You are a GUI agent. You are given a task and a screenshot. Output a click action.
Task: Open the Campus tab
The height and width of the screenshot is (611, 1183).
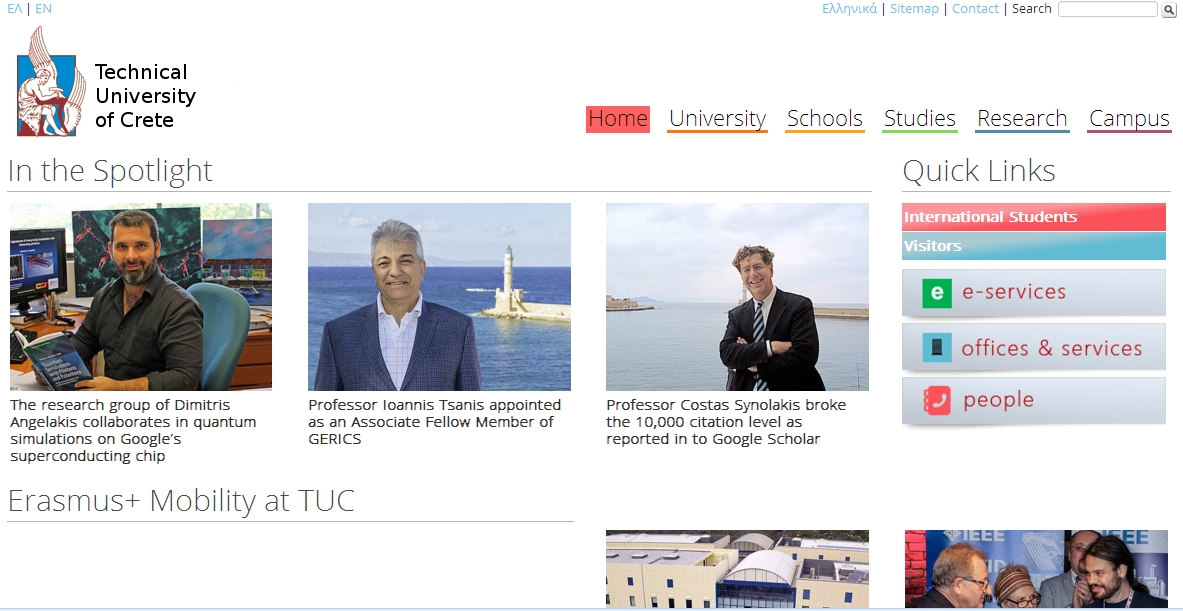pyautogui.click(x=1129, y=119)
